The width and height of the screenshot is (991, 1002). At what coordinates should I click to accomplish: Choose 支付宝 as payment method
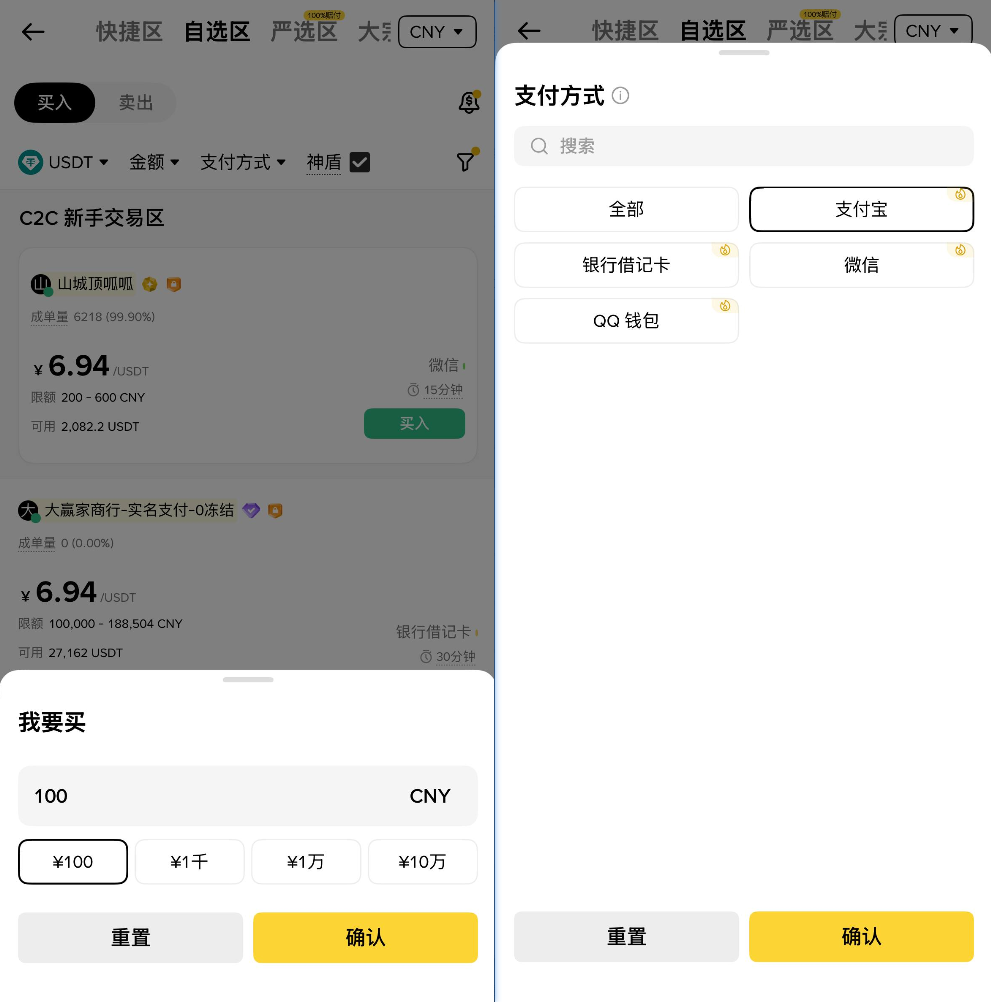tap(861, 210)
